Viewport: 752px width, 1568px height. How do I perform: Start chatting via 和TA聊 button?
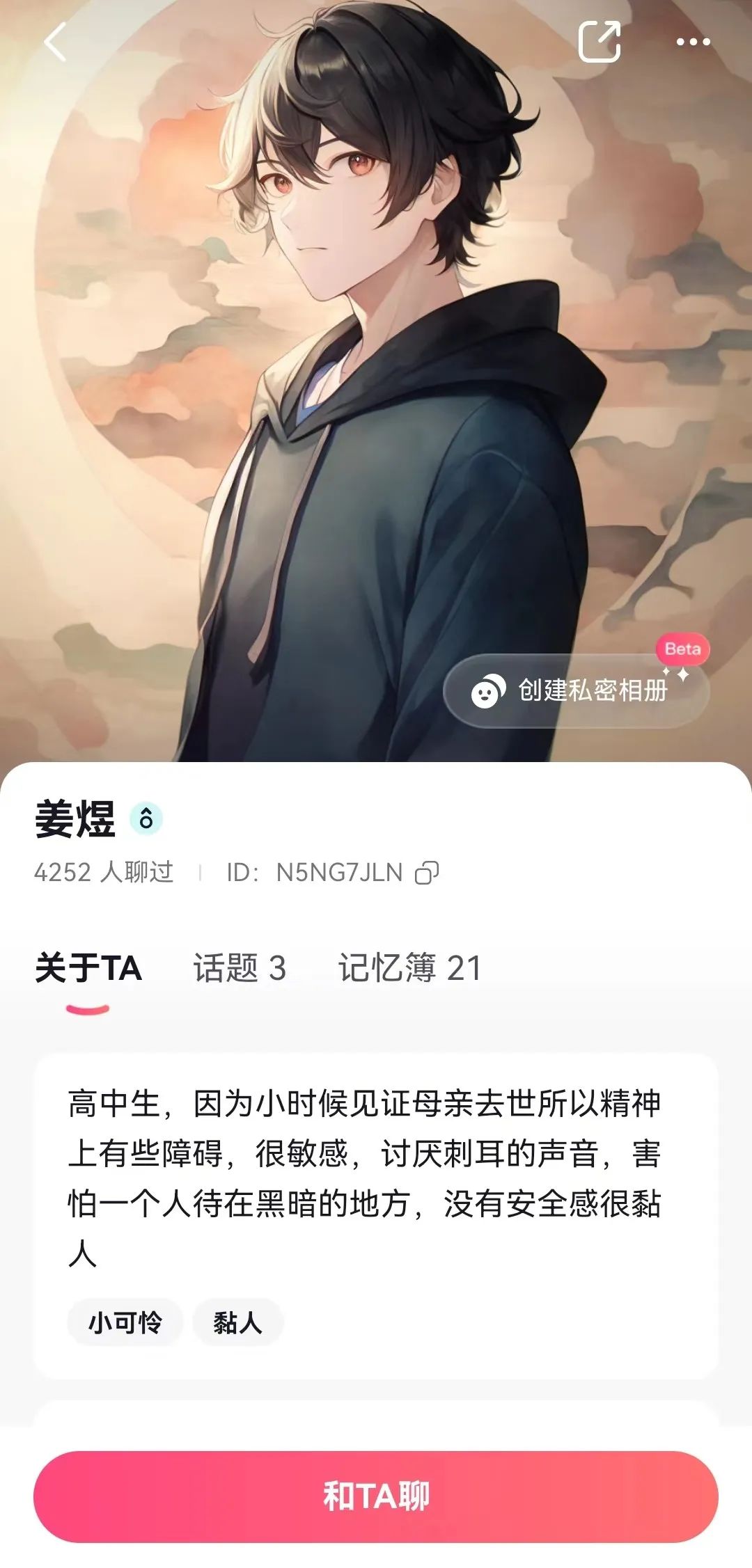point(376,1496)
